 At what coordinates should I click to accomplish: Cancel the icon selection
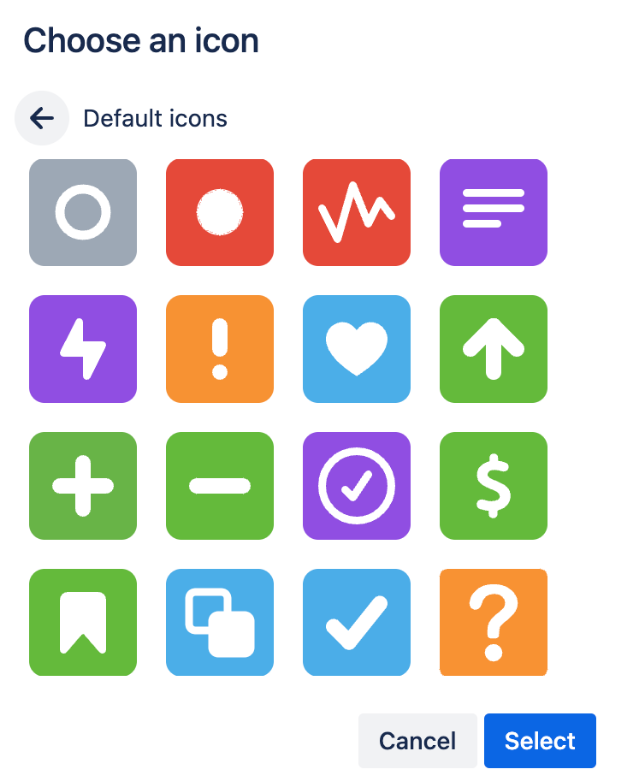coord(417,741)
